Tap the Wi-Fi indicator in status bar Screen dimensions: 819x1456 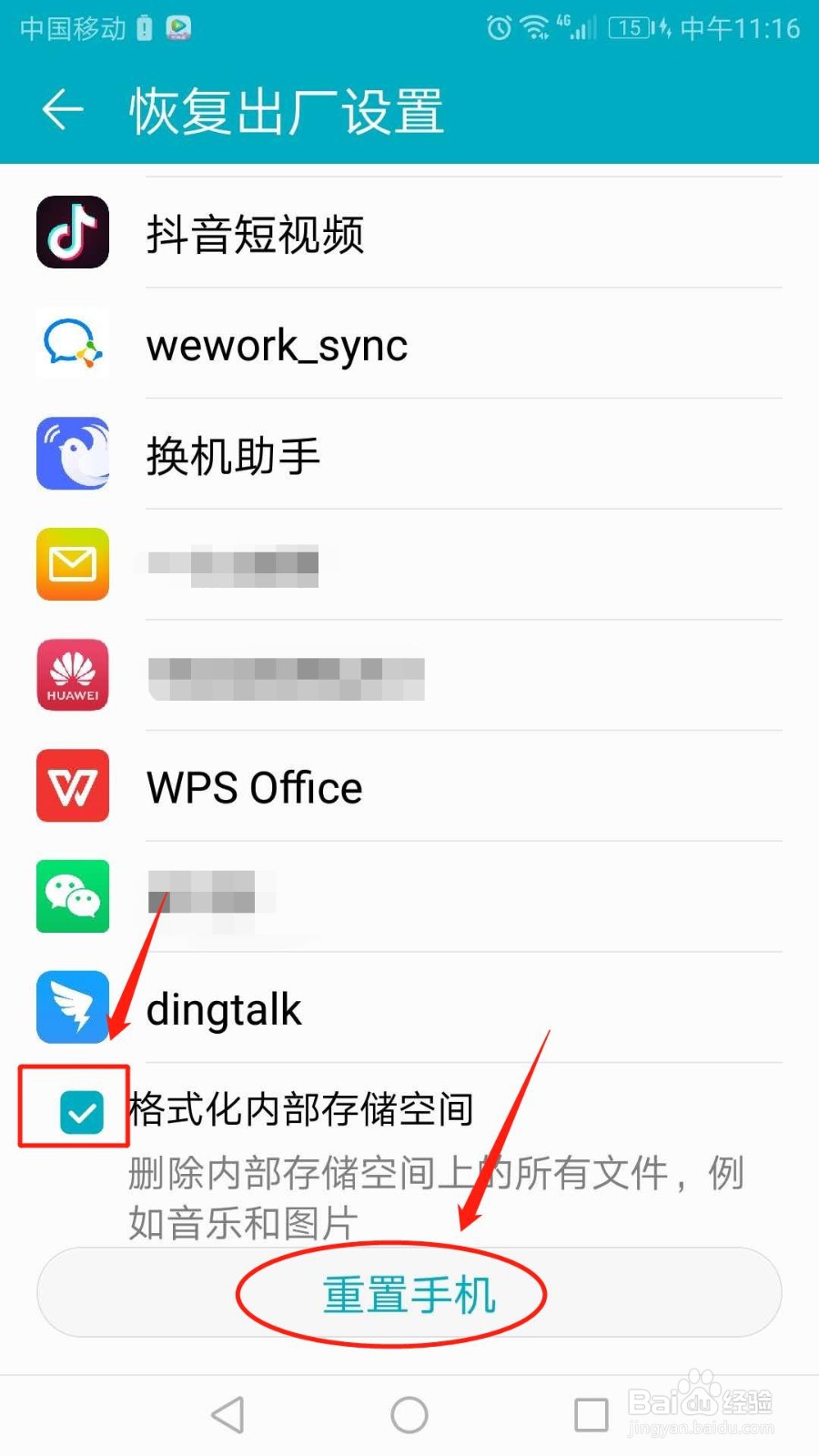(533, 28)
